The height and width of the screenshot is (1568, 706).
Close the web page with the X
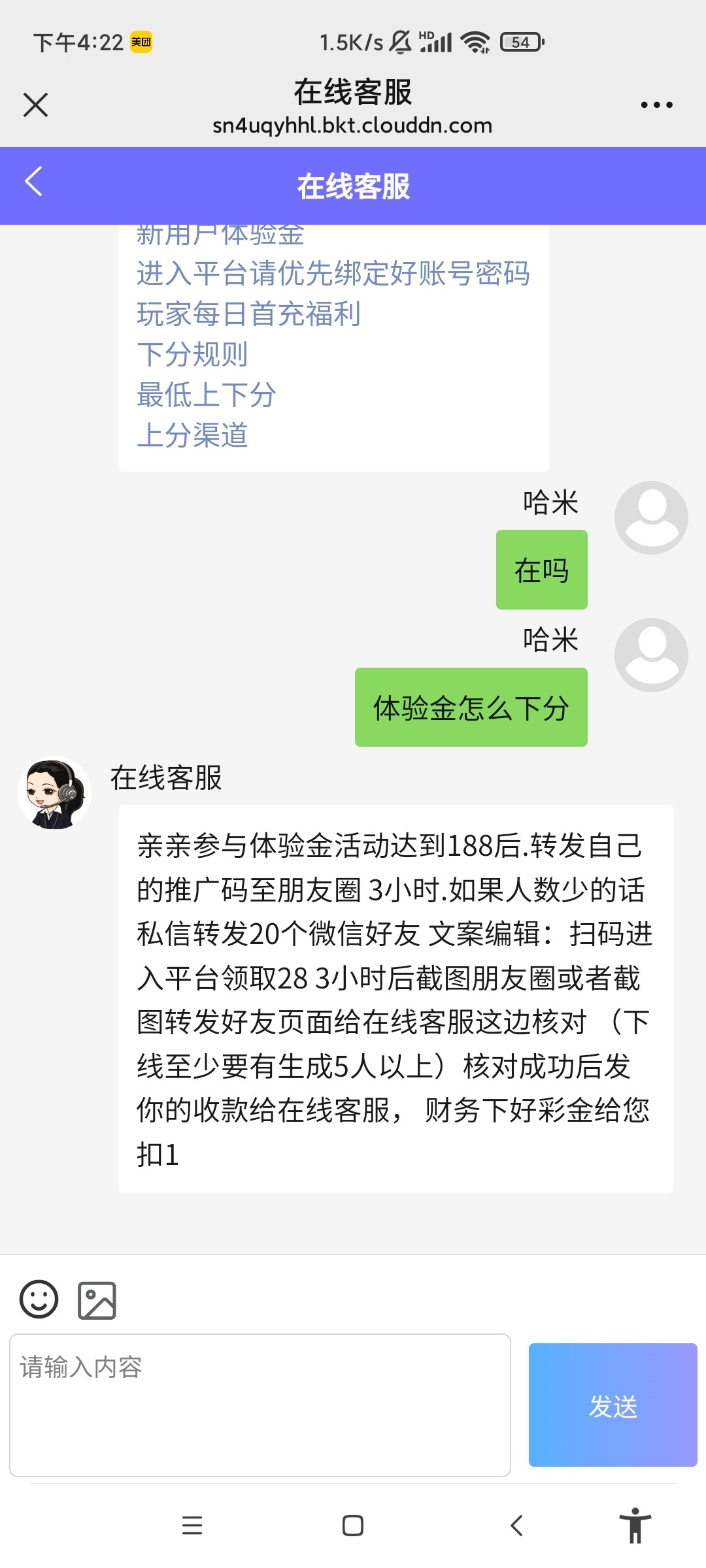[35, 105]
